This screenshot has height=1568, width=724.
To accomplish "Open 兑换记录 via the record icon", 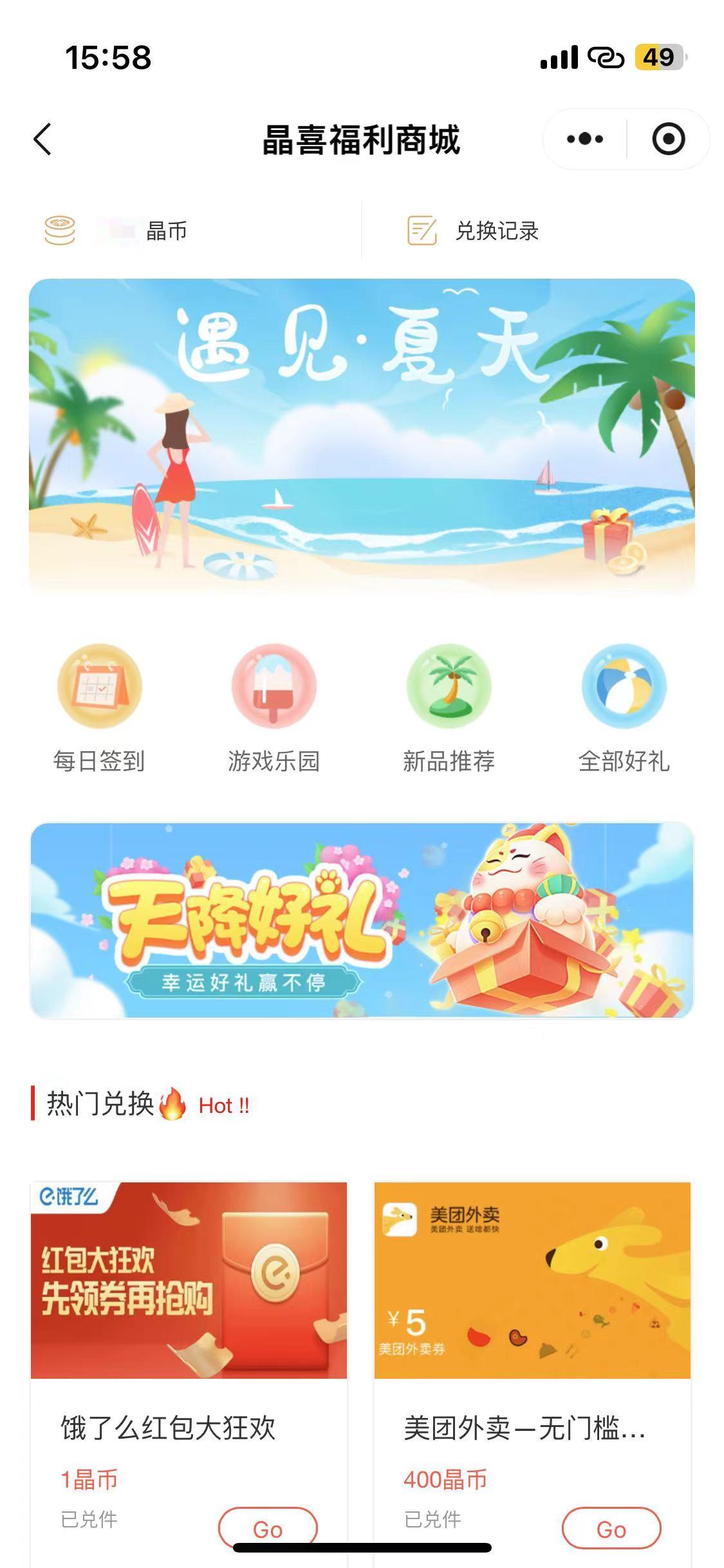I will (422, 230).
